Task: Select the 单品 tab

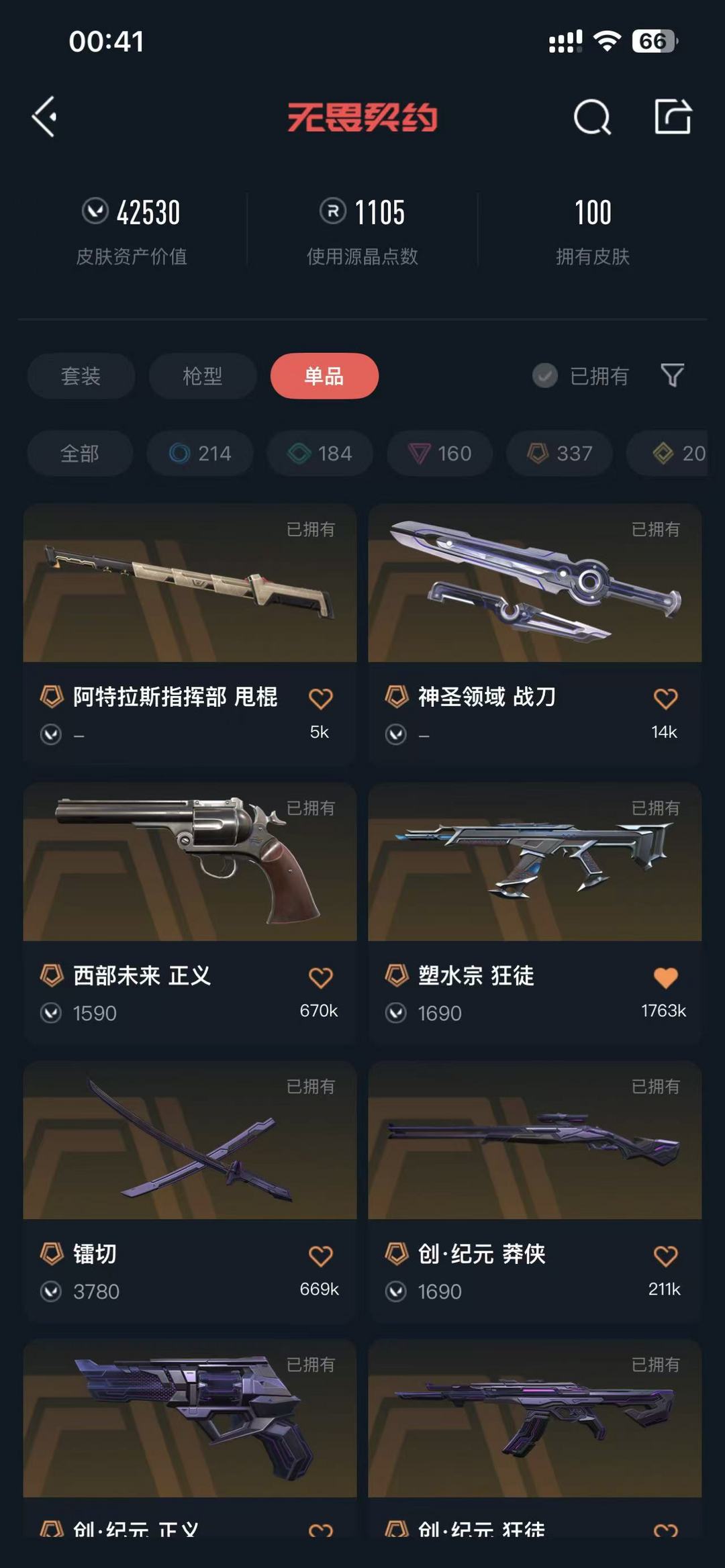Action: [x=324, y=376]
